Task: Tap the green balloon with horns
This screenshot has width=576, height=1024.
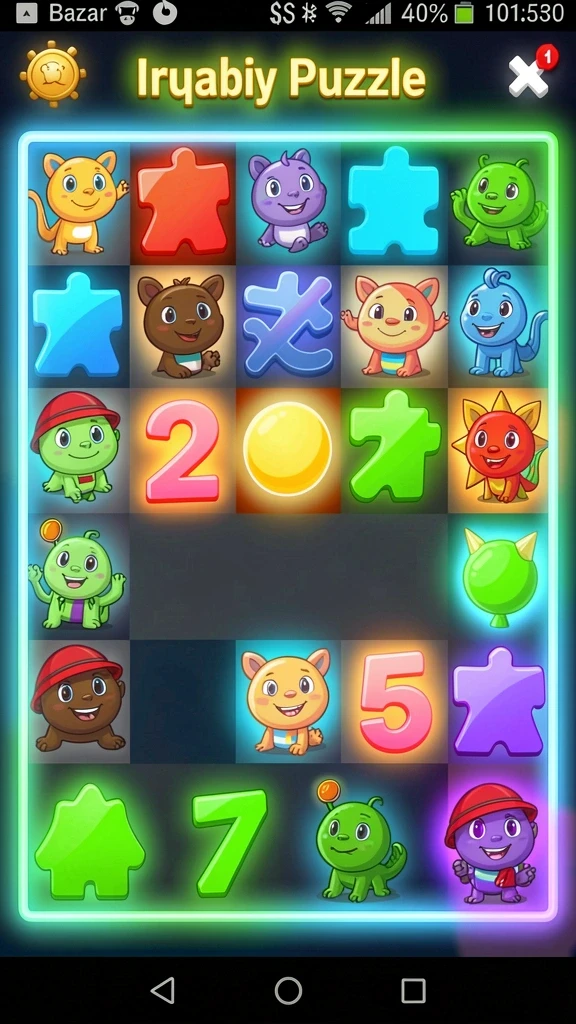Action: (500, 577)
